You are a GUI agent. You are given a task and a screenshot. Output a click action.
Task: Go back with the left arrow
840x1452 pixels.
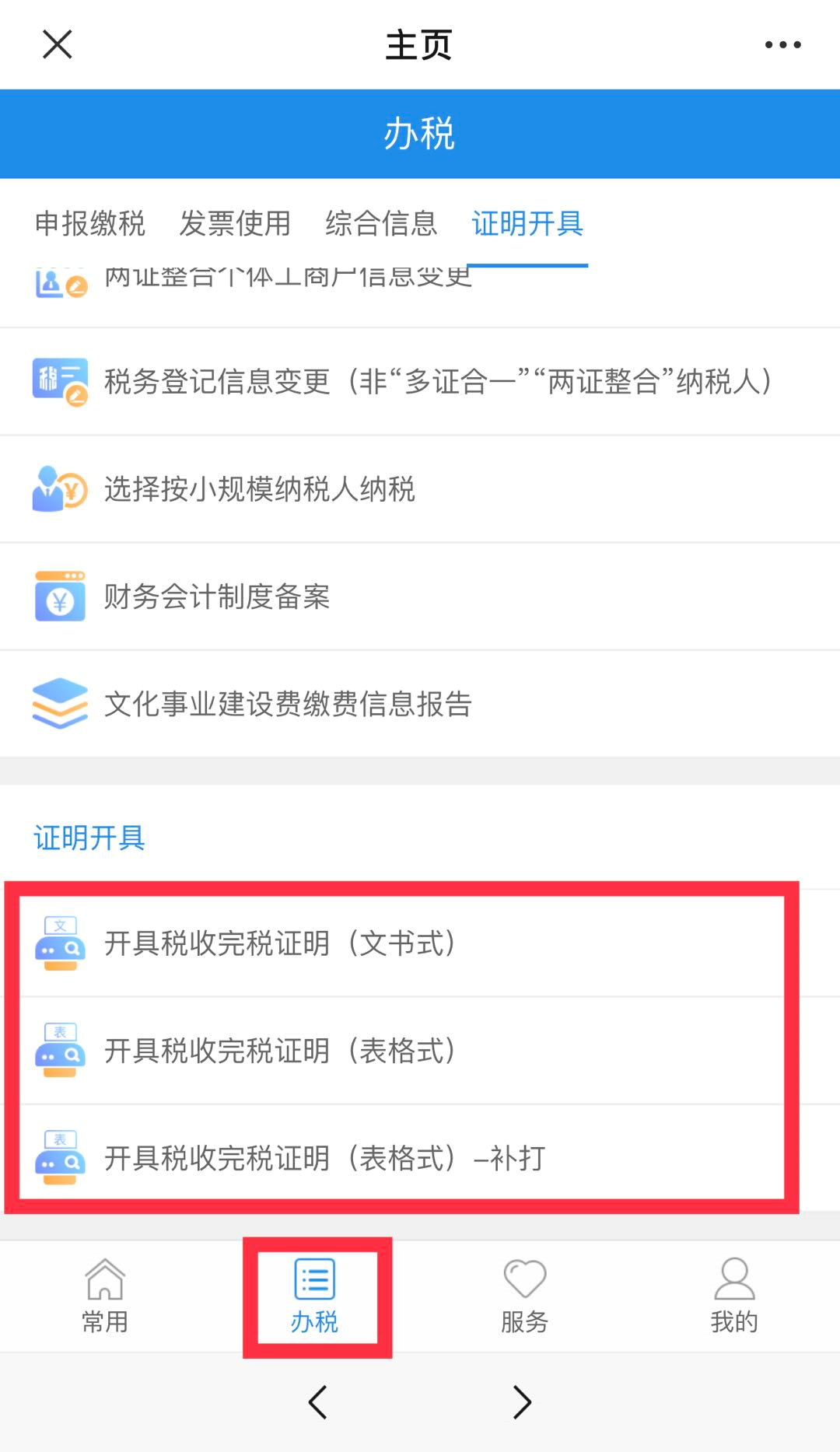pyautogui.click(x=317, y=1402)
